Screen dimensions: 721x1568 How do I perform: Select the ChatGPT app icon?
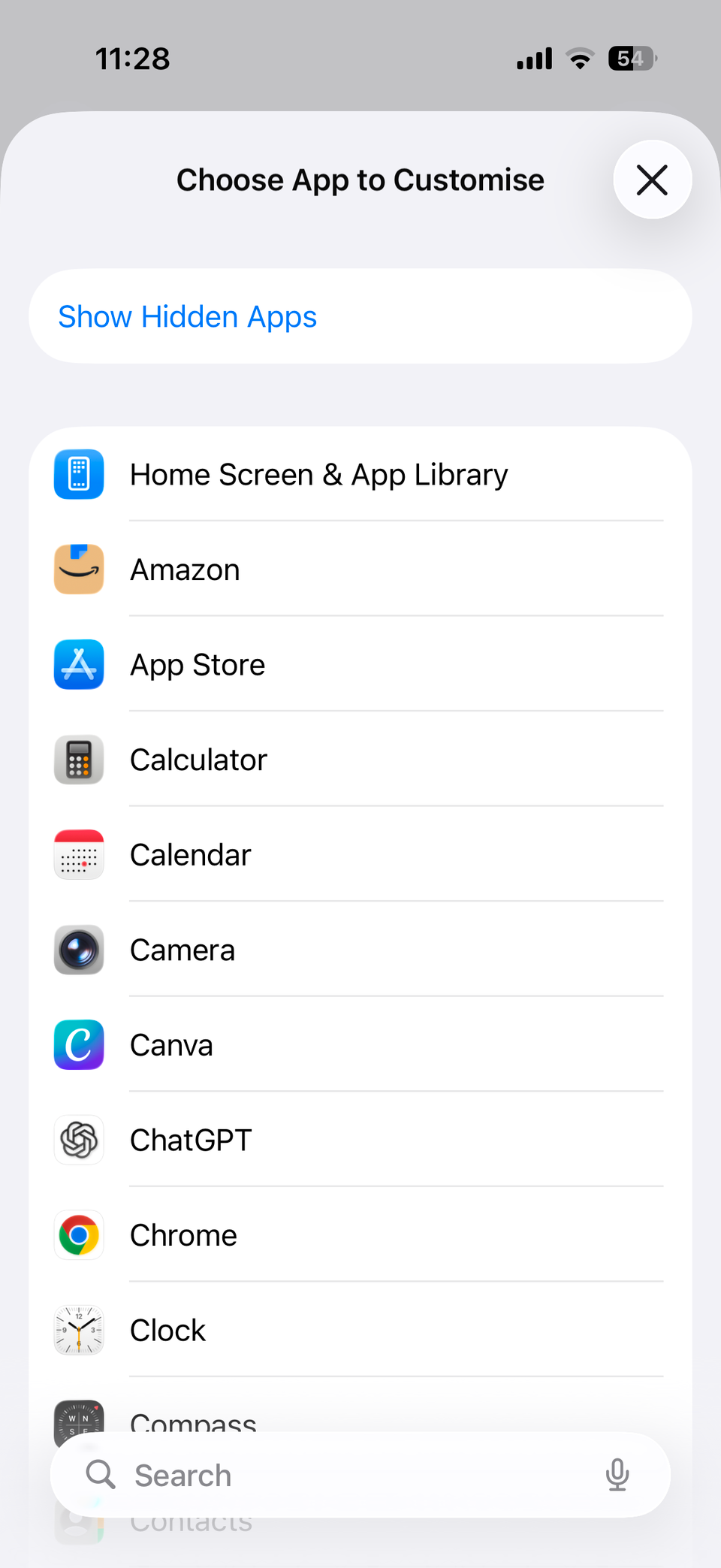tap(78, 1140)
